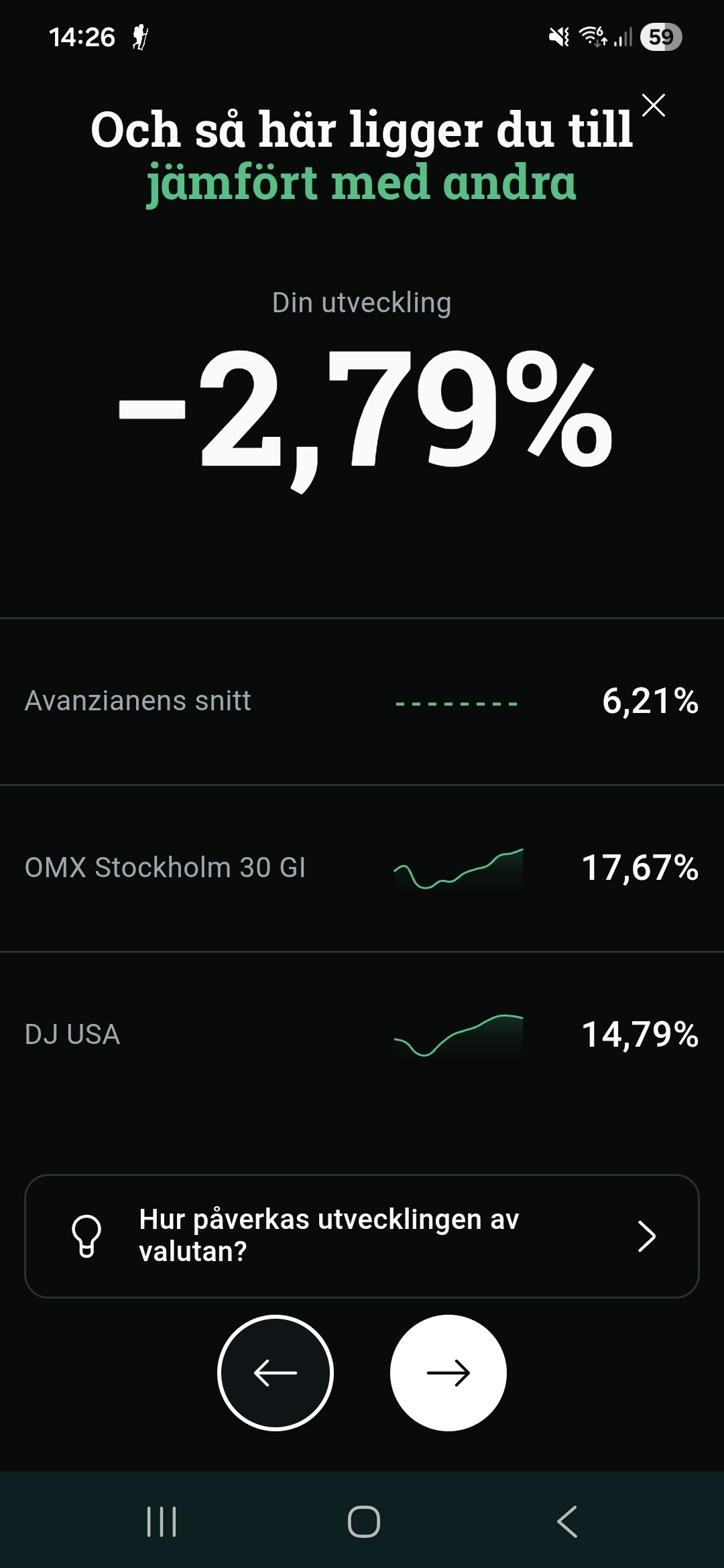
Task: Open "Hur påverkas utvecklingen av valutan?" card
Action: 362,1236
